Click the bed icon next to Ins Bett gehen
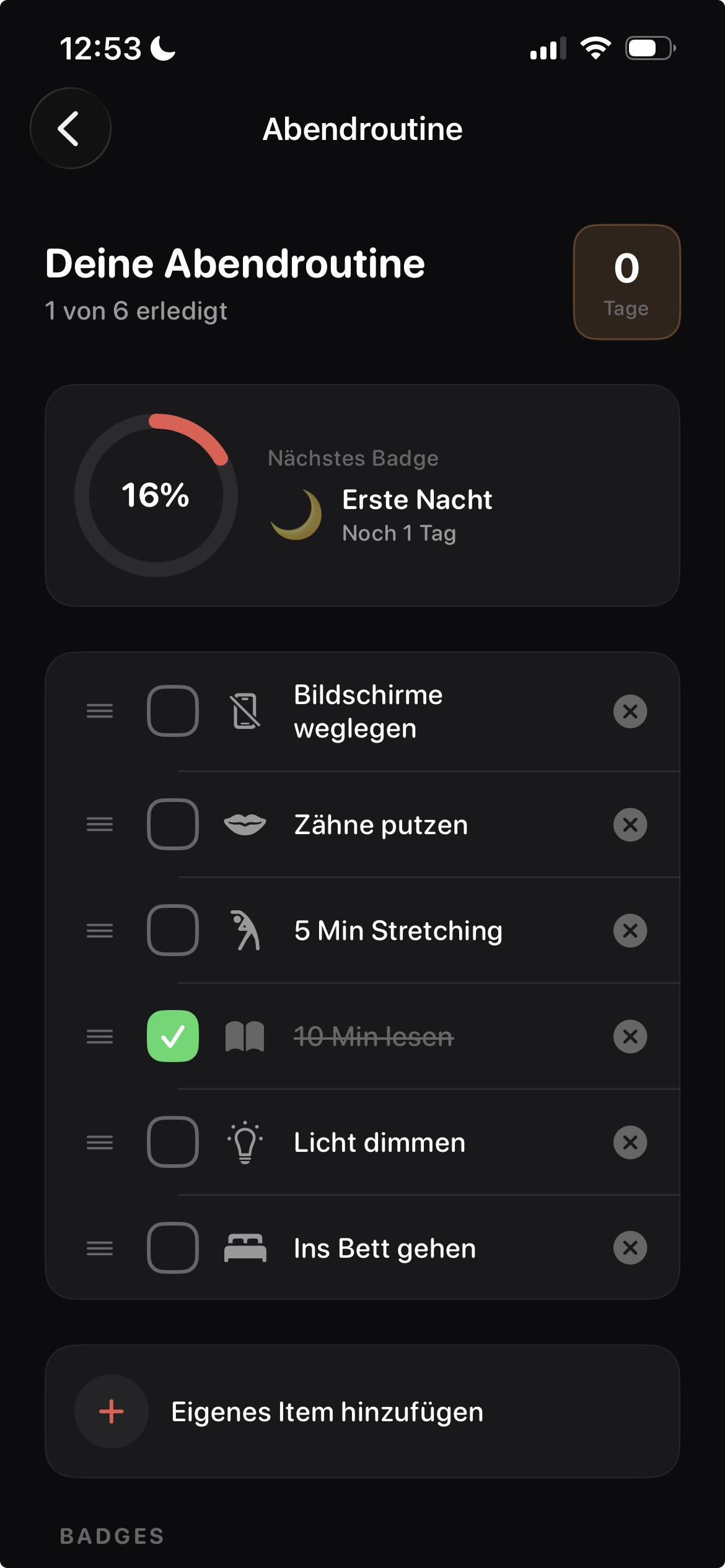The image size is (725, 1568). tap(245, 1248)
